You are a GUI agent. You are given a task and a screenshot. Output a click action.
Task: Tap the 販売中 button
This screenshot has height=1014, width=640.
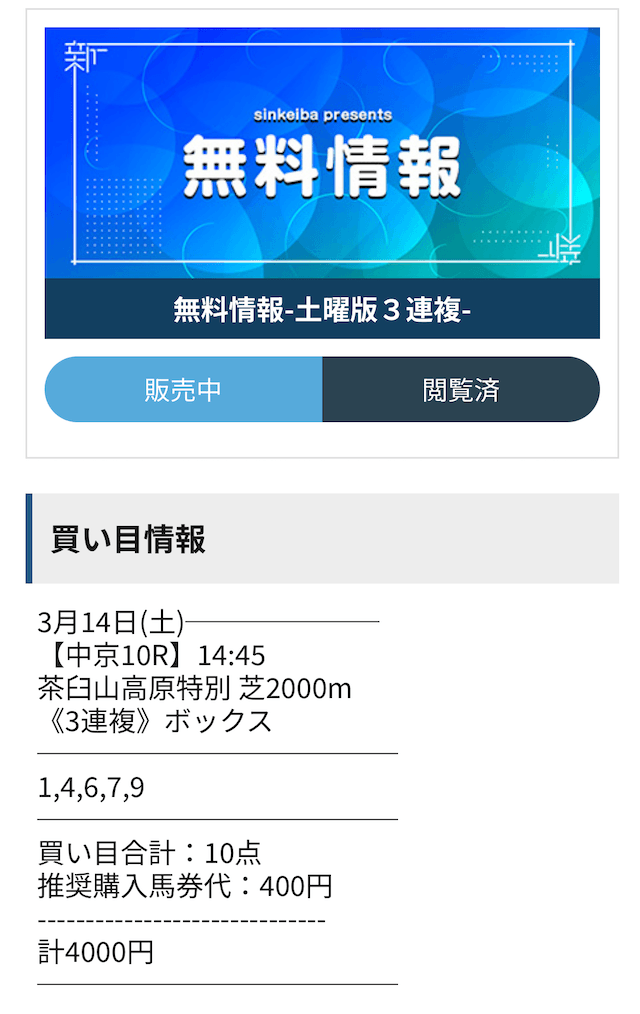click(183, 390)
